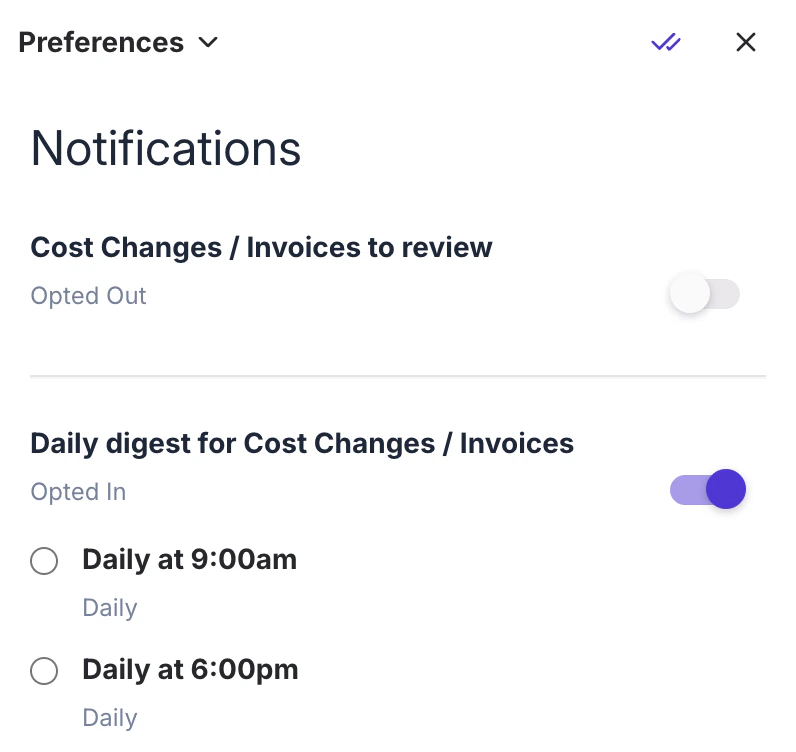
Task: Tap the double-check mark all read icon
Action: click(x=666, y=42)
